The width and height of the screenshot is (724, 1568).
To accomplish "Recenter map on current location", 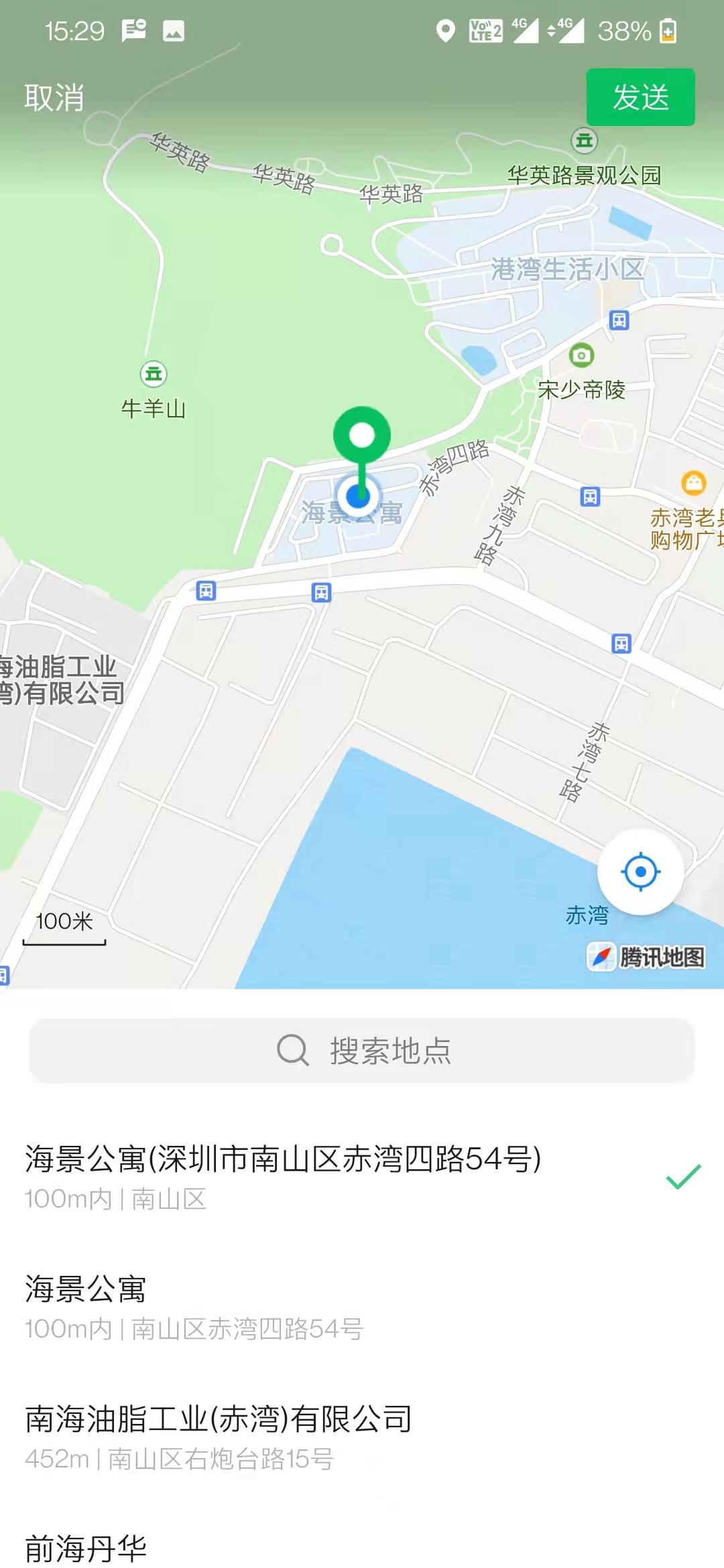I will (640, 872).
